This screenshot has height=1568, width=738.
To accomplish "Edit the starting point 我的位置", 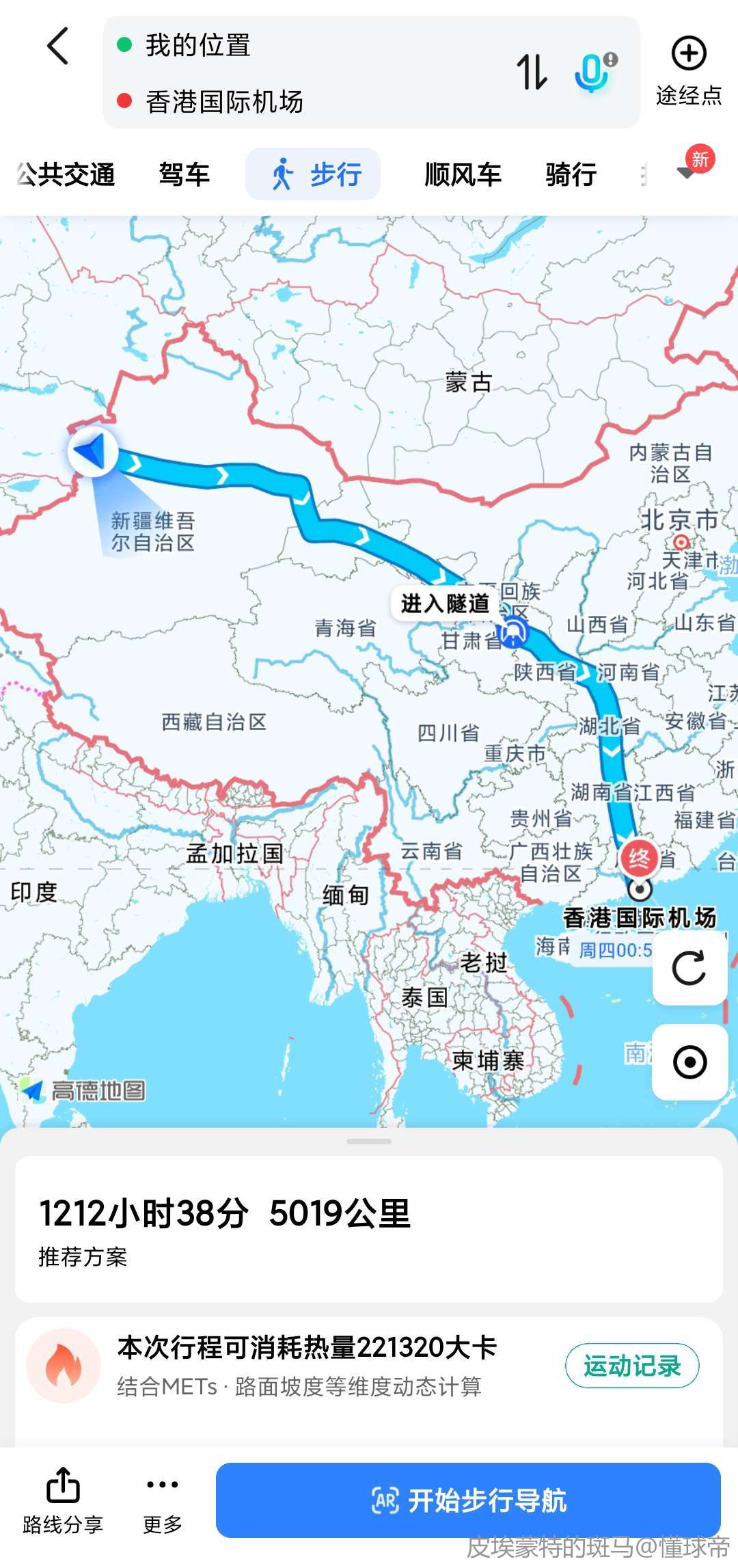I will pyautogui.click(x=198, y=46).
